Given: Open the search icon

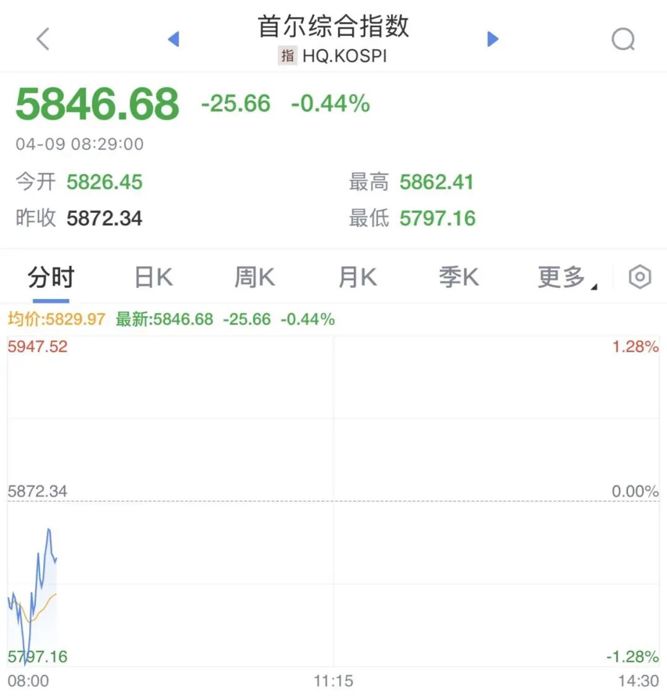Looking at the screenshot, I should tap(623, 39).
